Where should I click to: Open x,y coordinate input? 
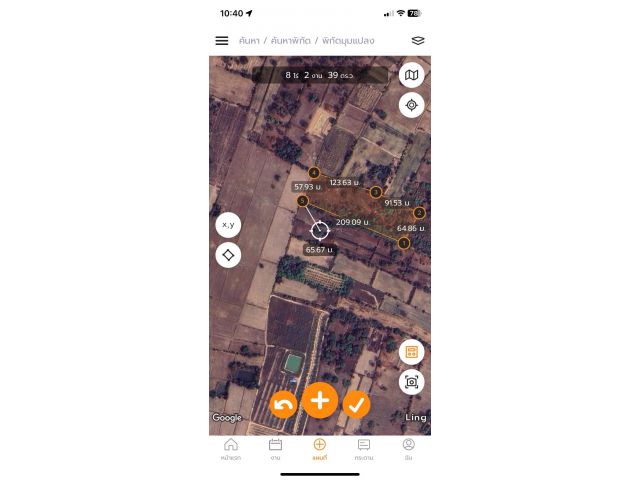(x=228, y=225)
